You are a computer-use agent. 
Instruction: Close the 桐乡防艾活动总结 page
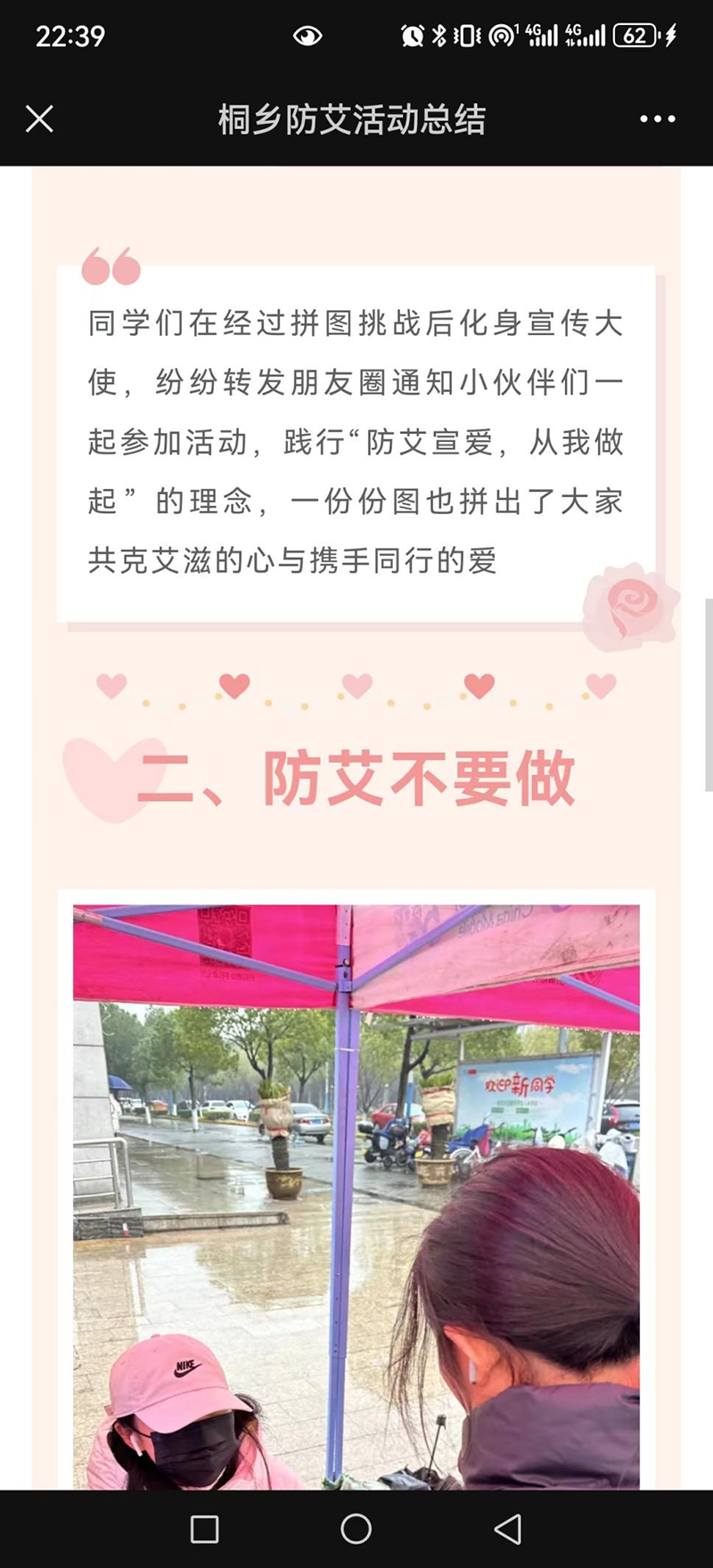click(39, 118)
